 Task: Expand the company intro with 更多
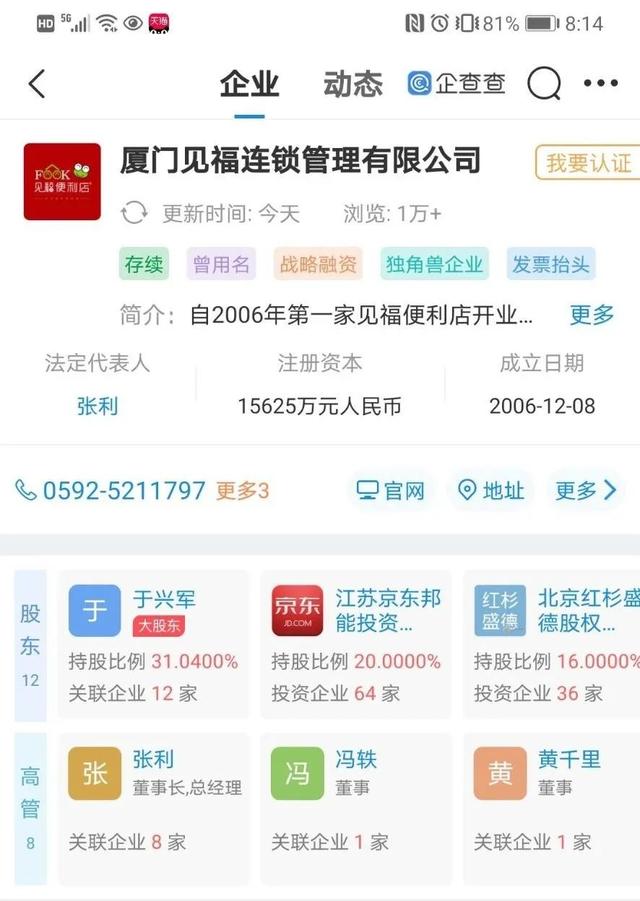[592, 315]
